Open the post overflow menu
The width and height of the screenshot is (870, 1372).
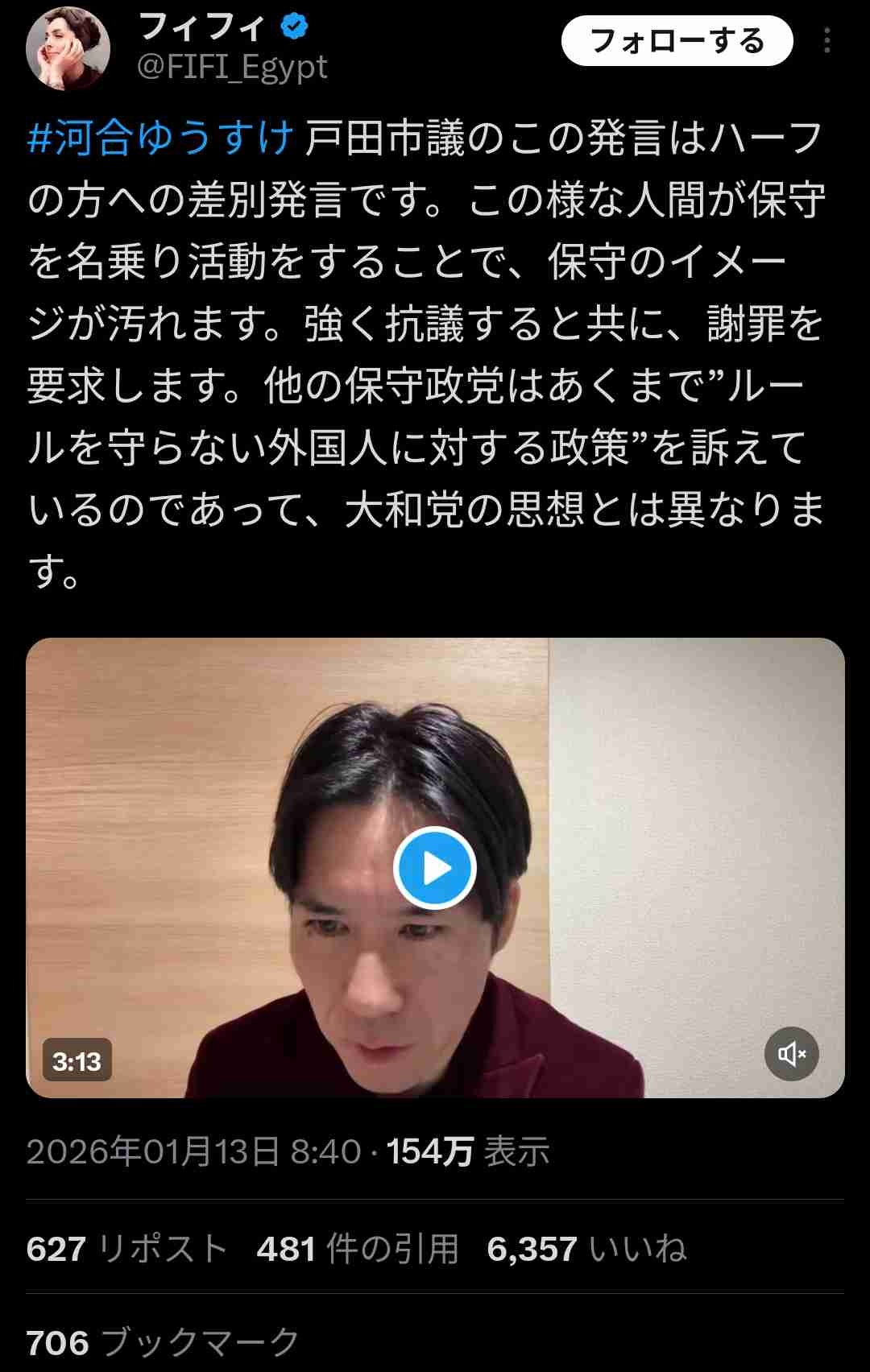coord(826,41)
